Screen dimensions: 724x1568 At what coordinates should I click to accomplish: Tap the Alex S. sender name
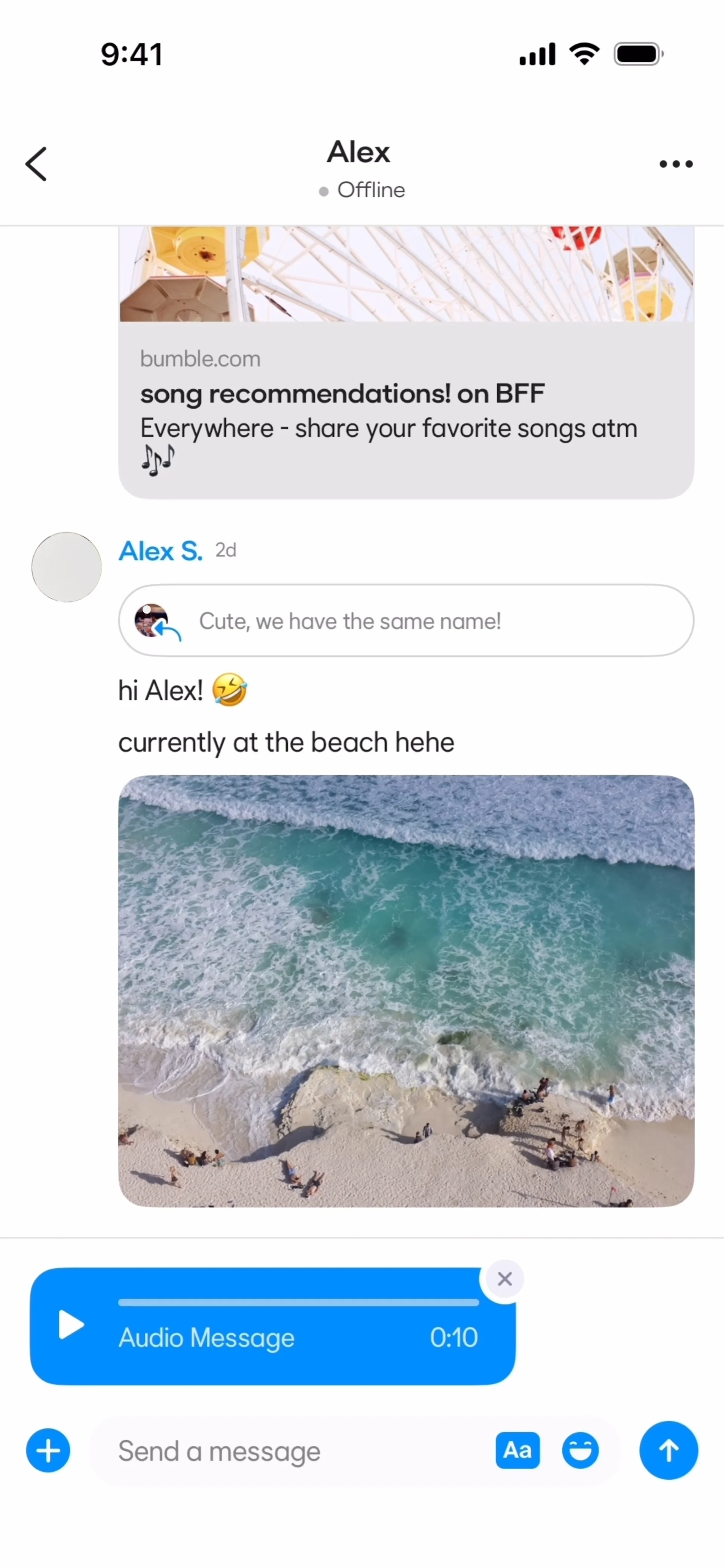pos(160,551)
